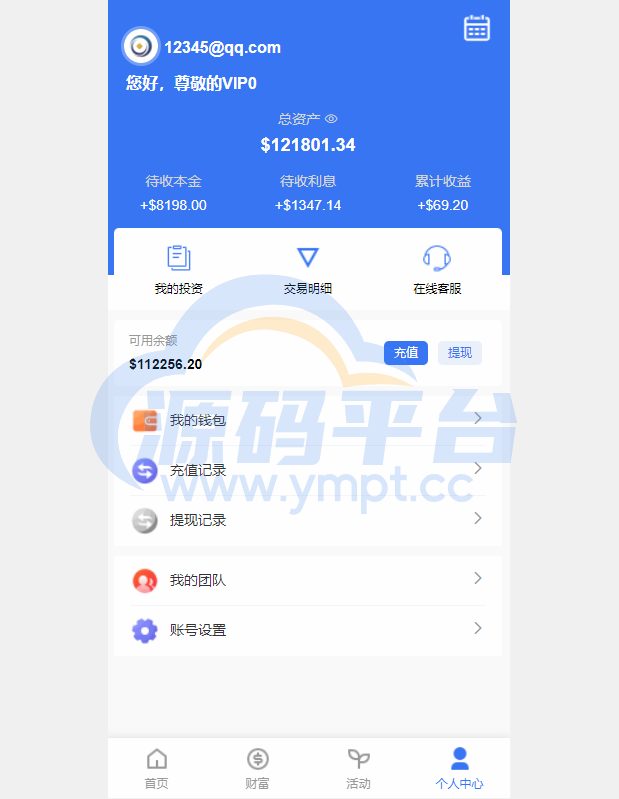Open 我的钱包 wallet row
The height and width of the screenshot is (799, 619).
(308, 420)
